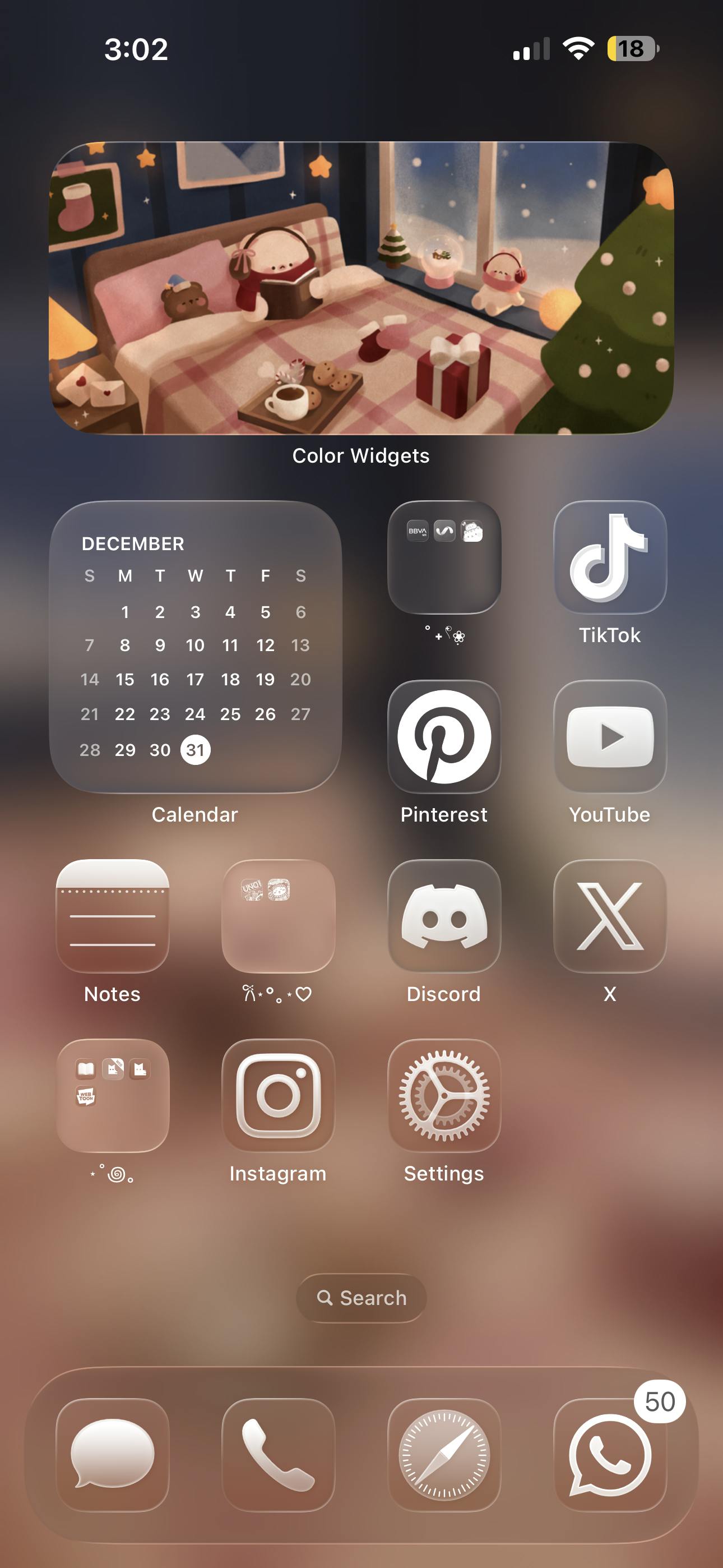This screenshot has width=723, height=1568.
Task: Open the TikTok app
Action: (610, 557)
